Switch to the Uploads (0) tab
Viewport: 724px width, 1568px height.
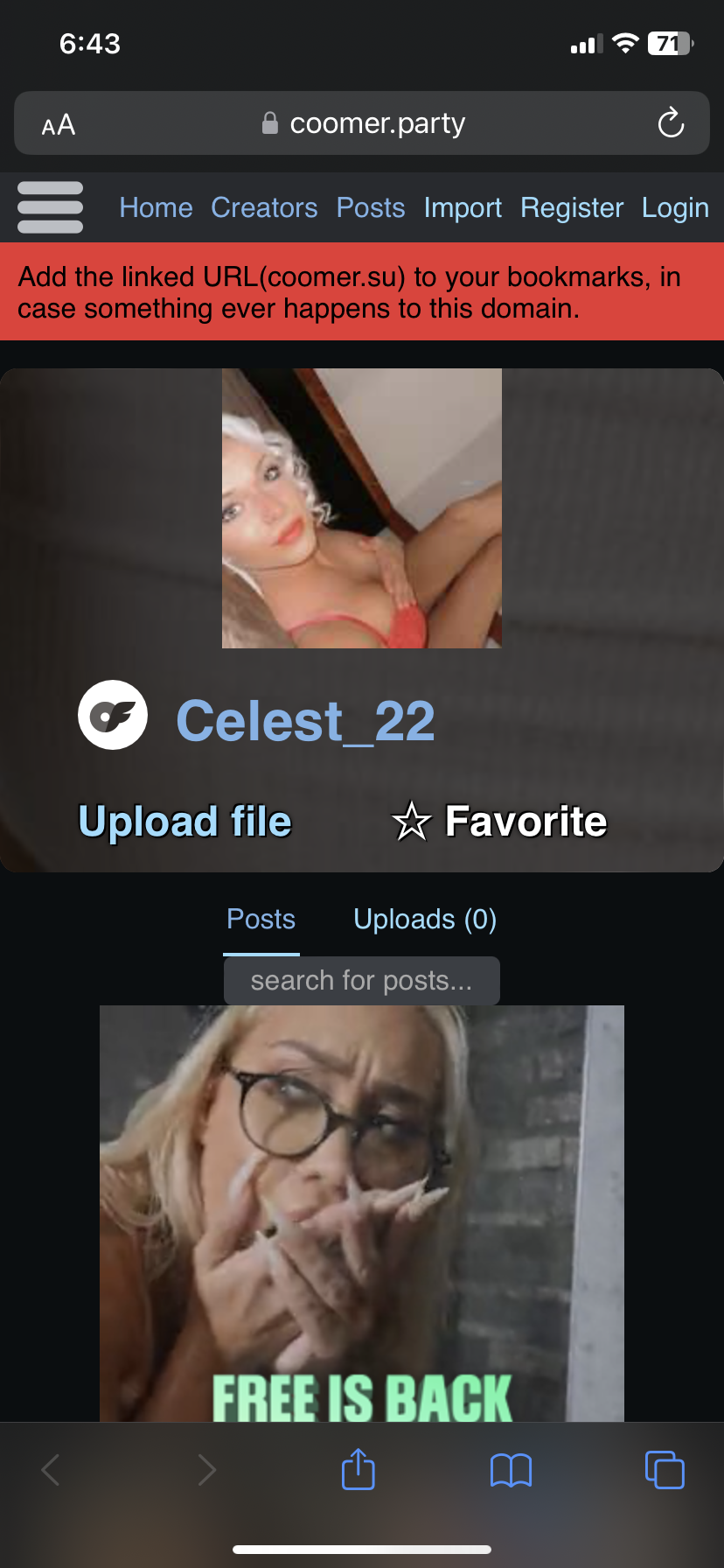425,920
